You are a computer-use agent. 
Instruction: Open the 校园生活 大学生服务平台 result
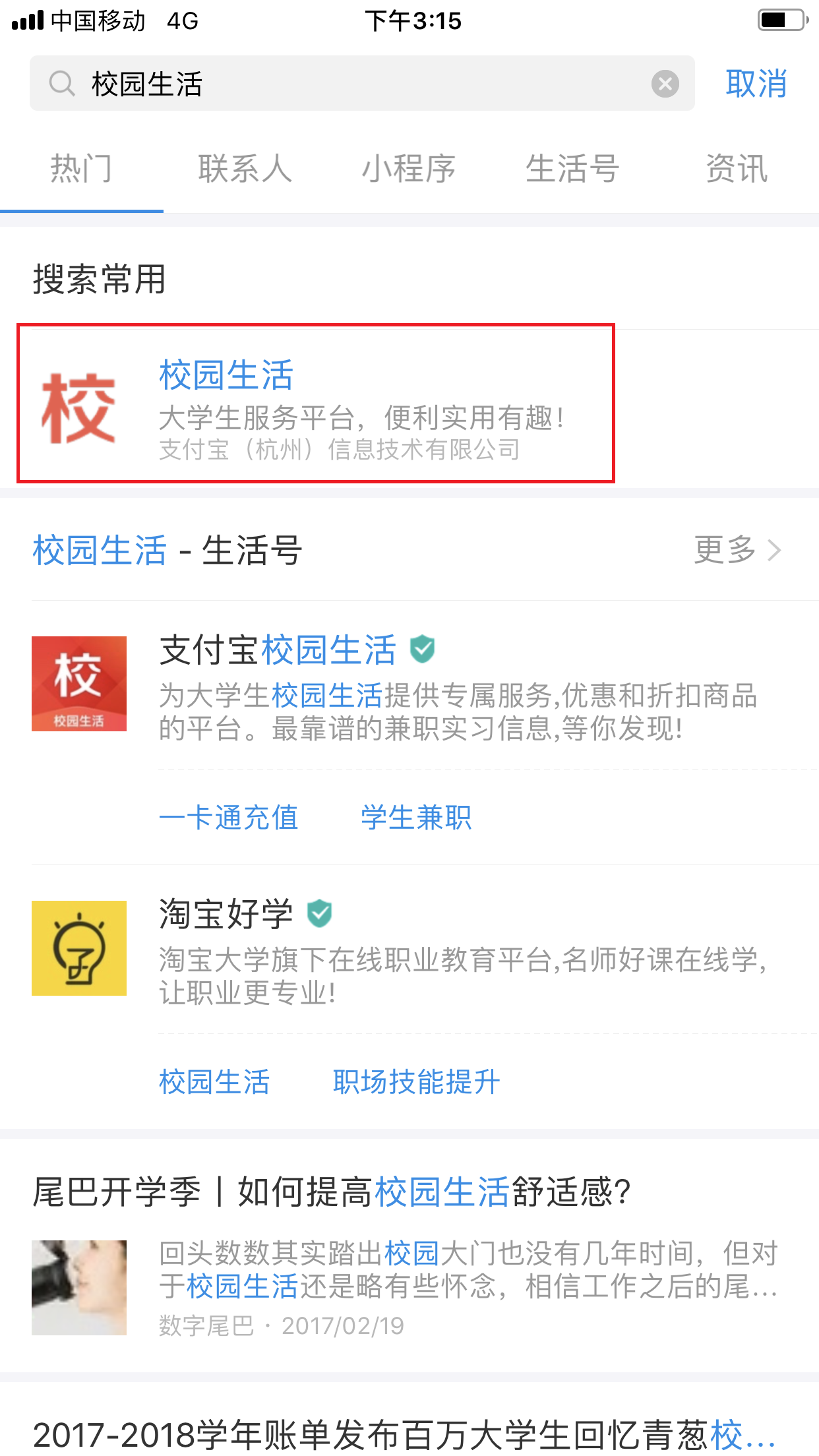(316, 404)
